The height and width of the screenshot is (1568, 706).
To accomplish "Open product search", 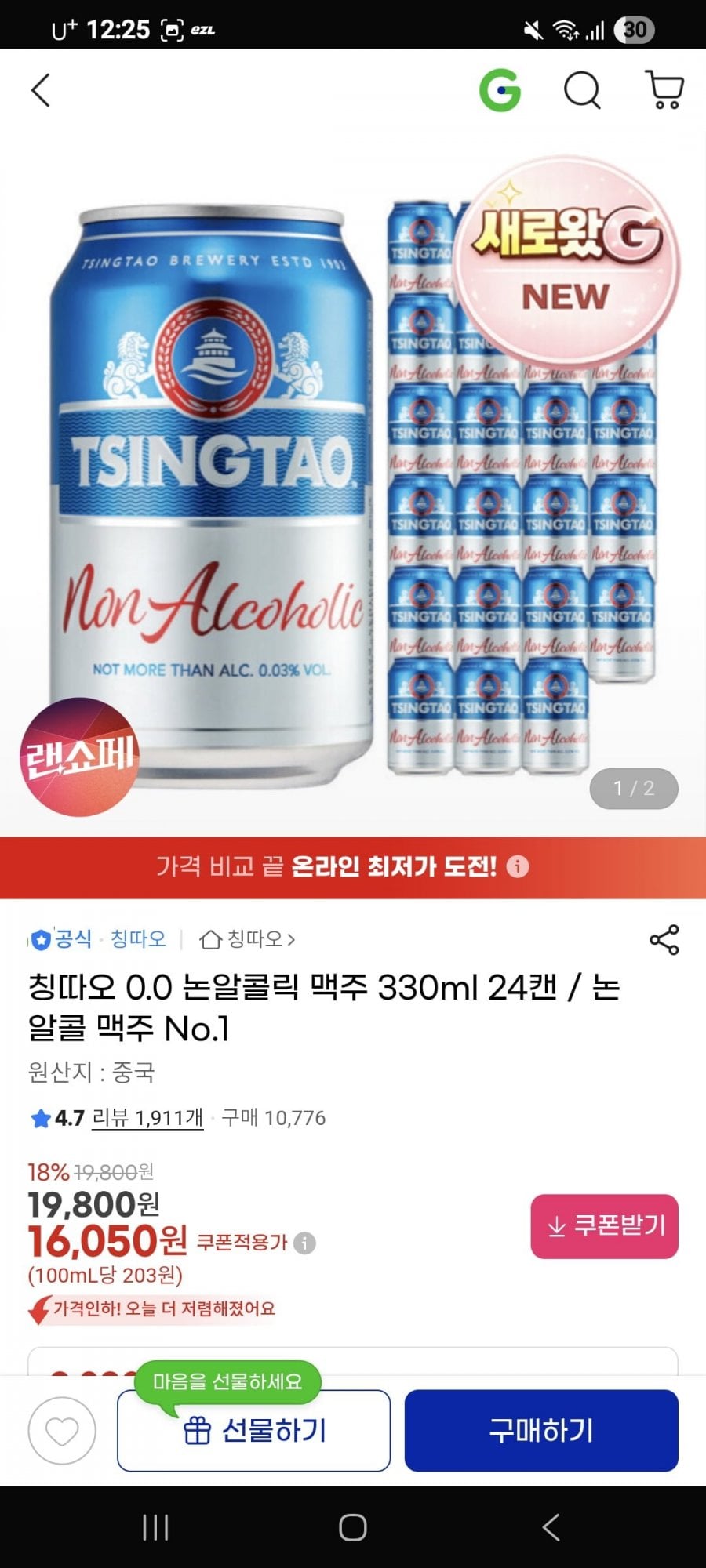I will pos(582,90).
